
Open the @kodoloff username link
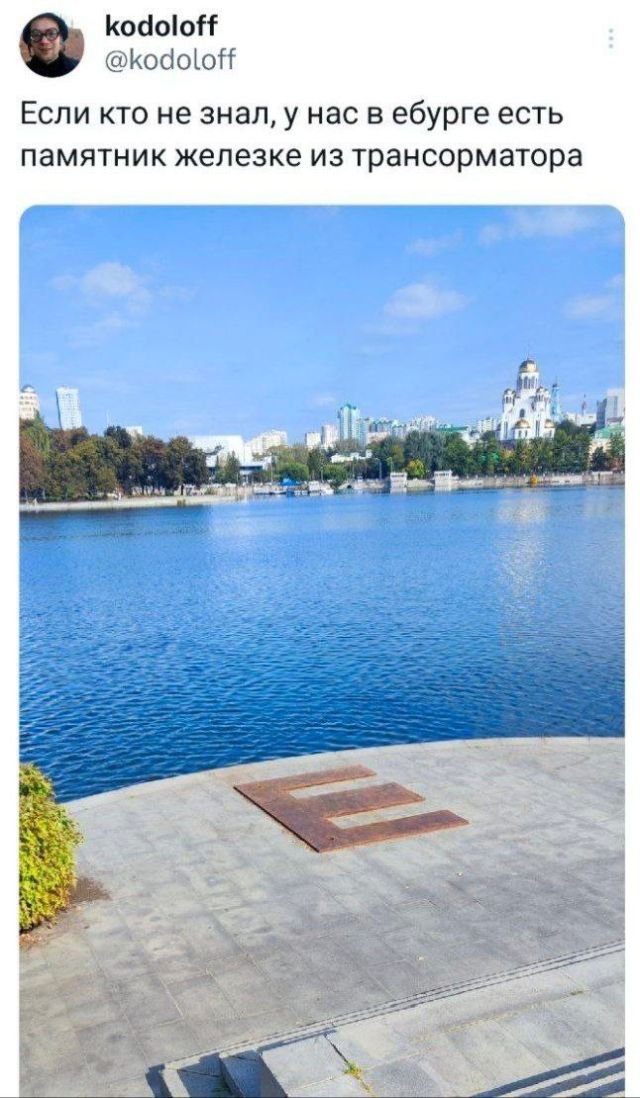coord(170,60)
